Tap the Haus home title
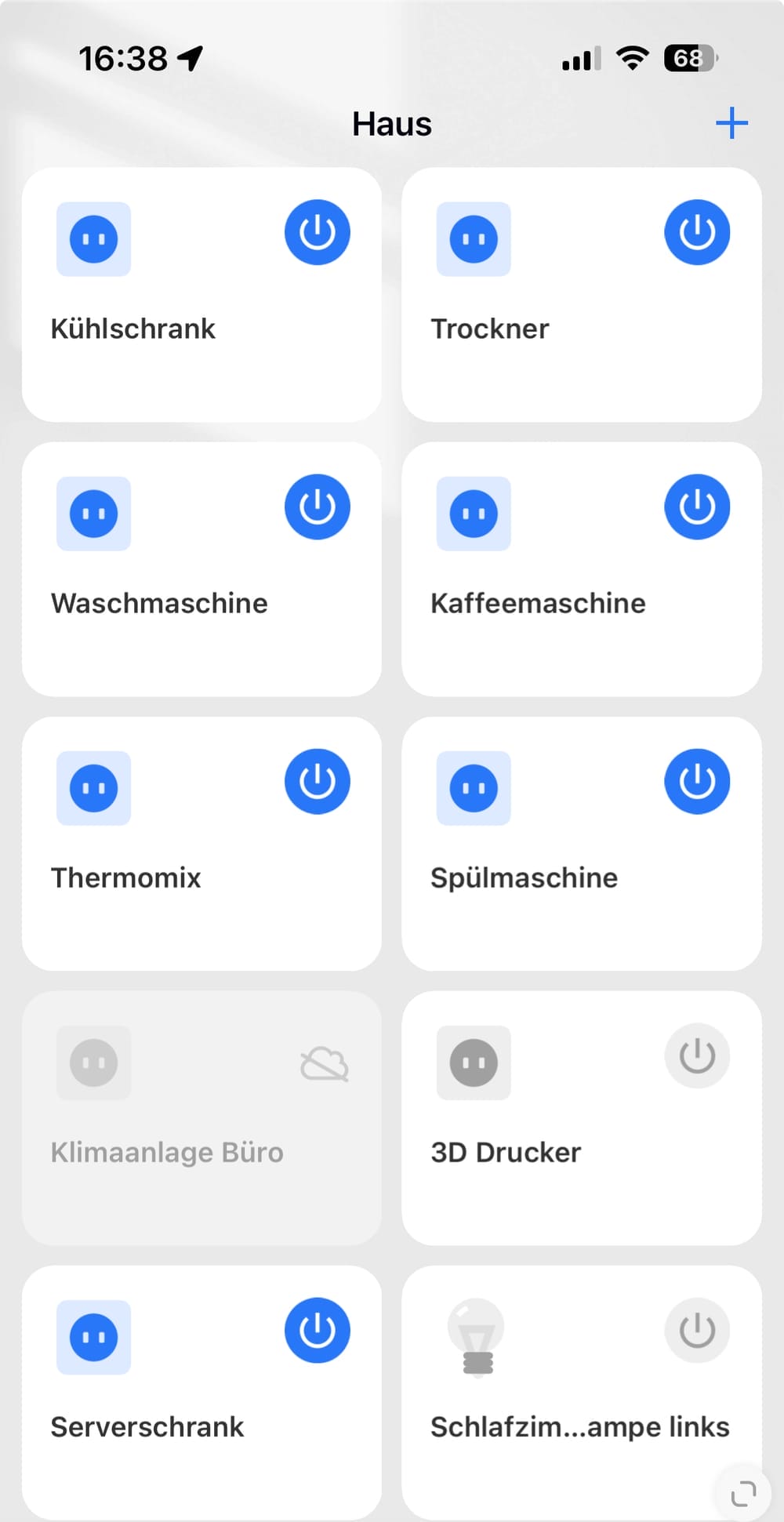784x1522 pixels. 391,123
